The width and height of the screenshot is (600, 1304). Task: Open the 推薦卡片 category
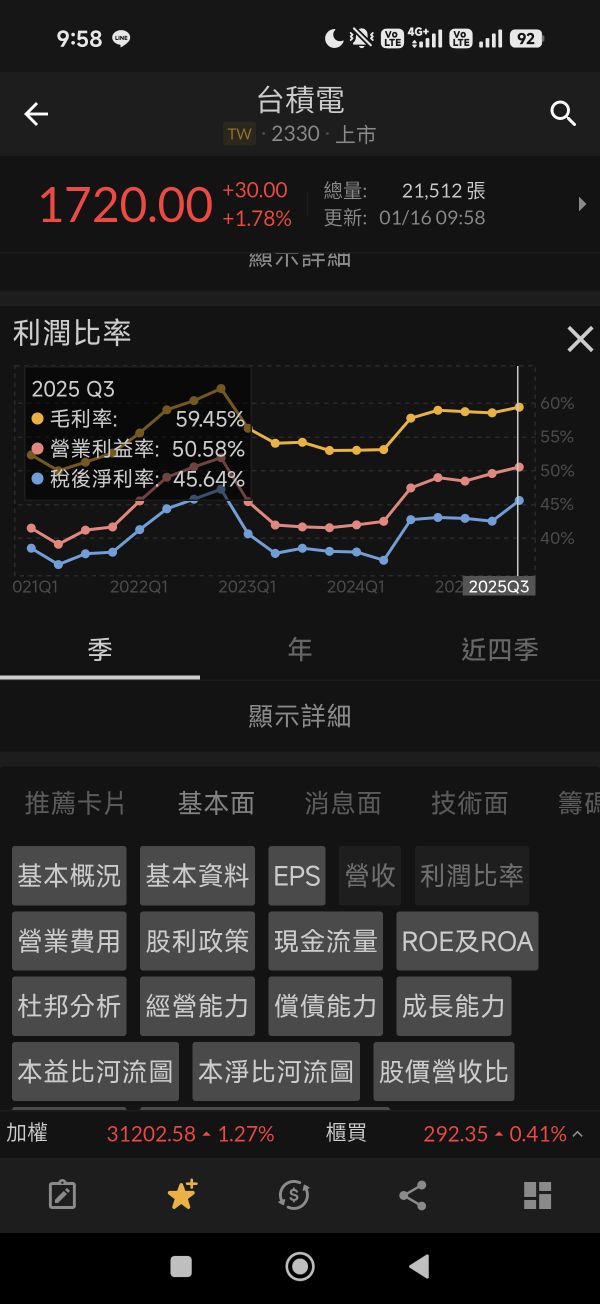75,803
